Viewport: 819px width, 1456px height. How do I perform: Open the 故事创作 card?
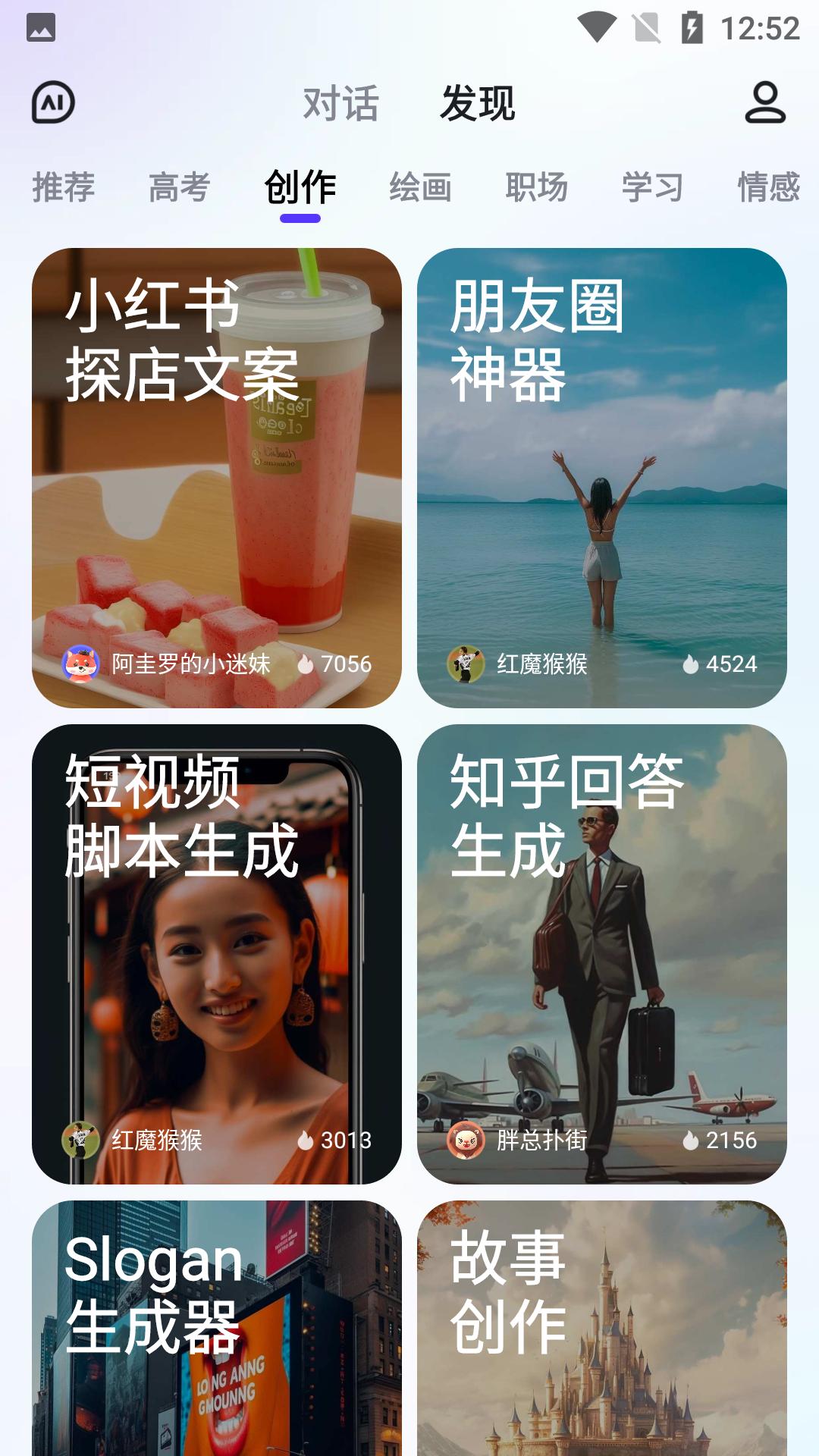pyautogui.click(x=602, y=1327)
